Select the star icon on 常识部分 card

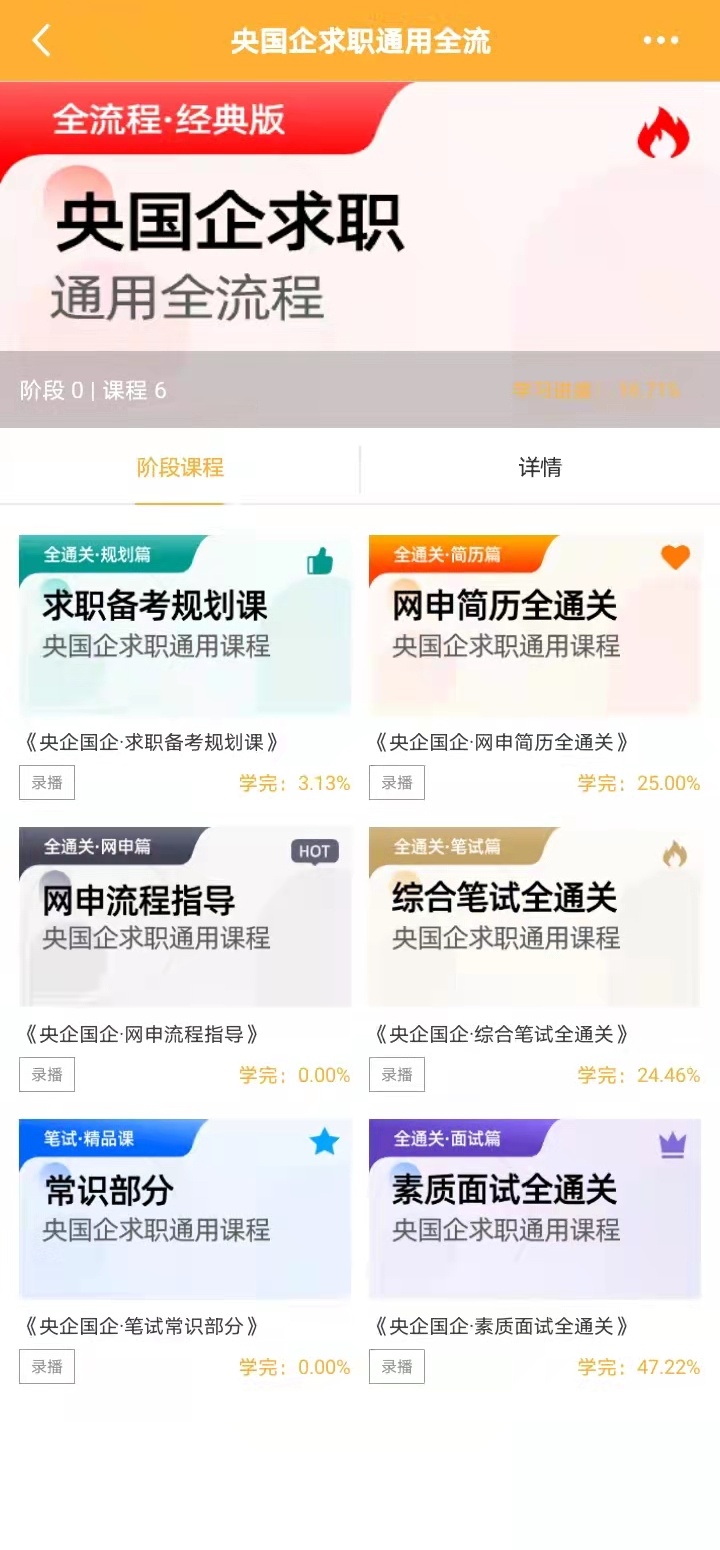click(x=323, y=1142)
